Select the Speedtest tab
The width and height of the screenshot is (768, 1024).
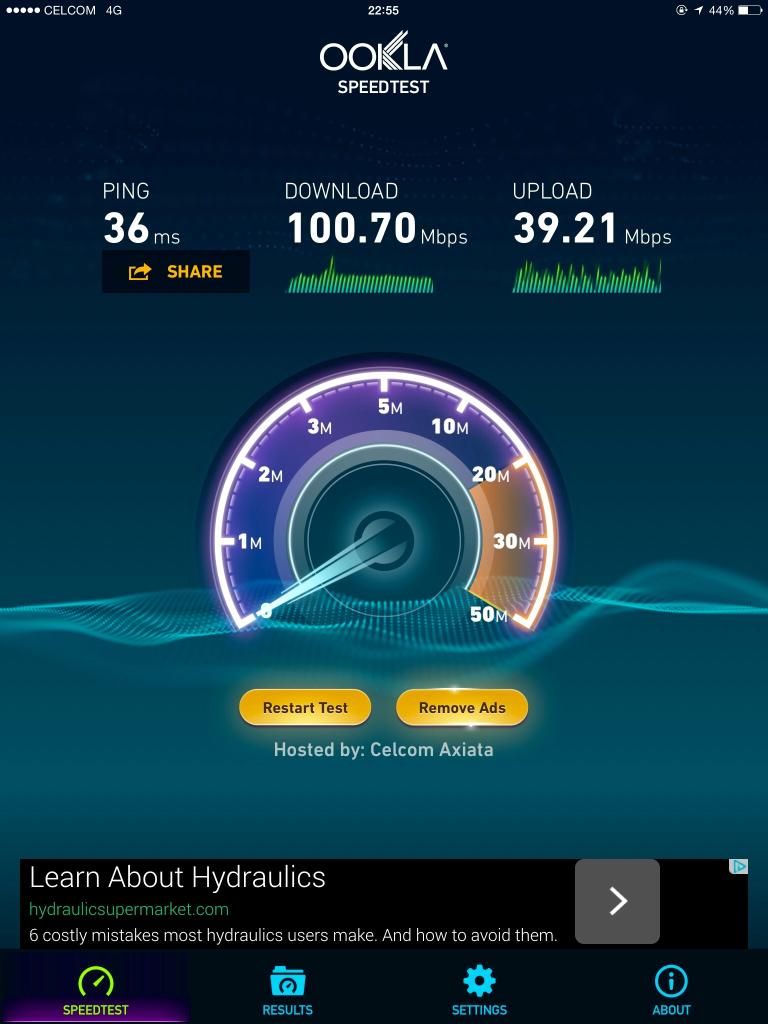[x=95, y=990]
